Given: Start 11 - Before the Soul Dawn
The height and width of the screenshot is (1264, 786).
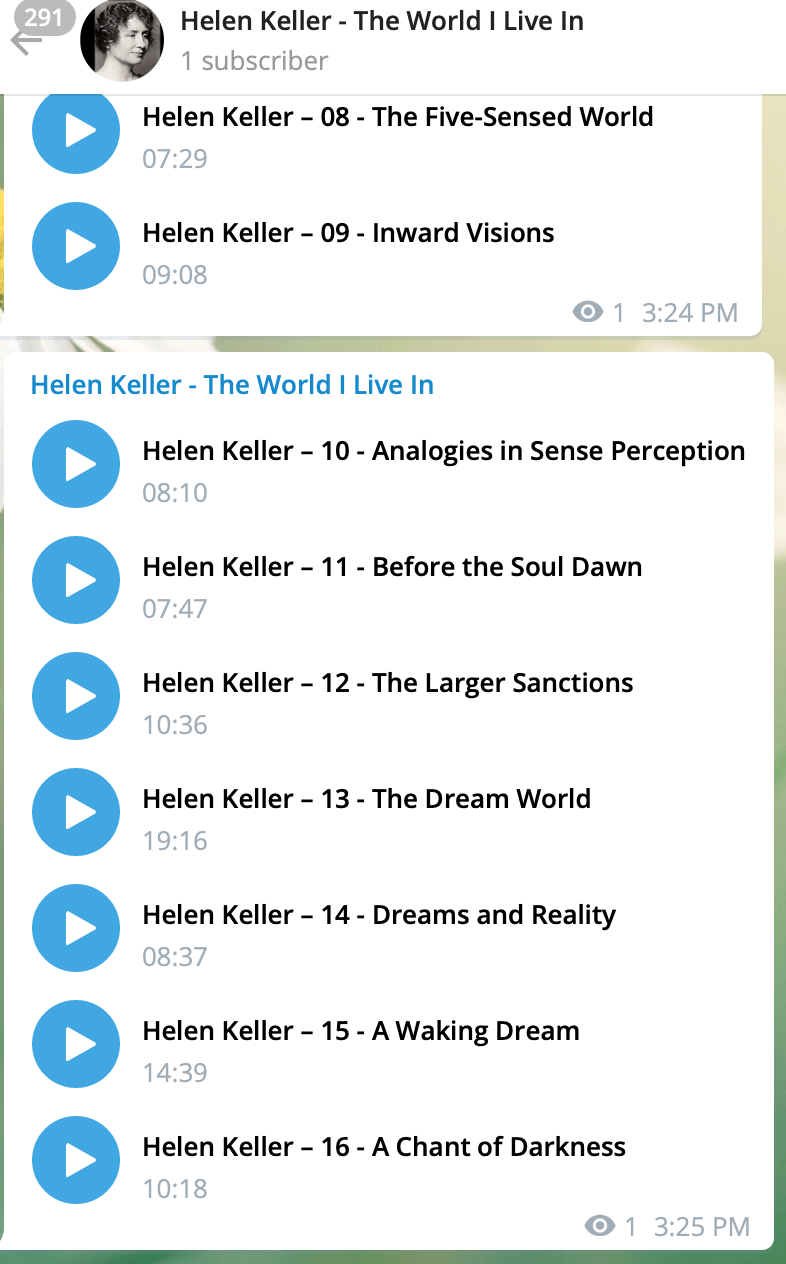Looking at the screenshot, I should tap(77, 580).
